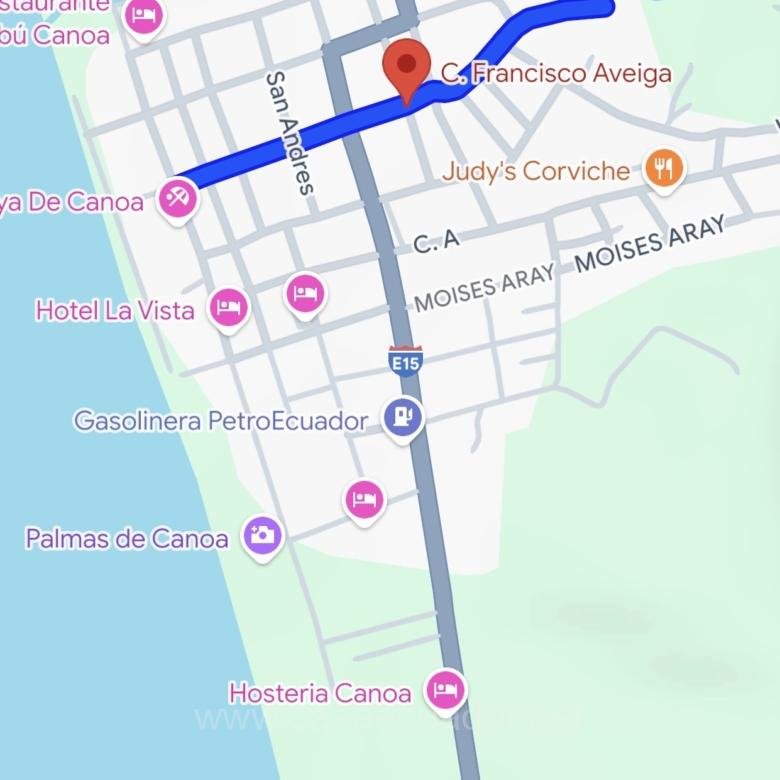Select the Hotel La Vista marker
The image size is (780, 780).
point(228,308)
